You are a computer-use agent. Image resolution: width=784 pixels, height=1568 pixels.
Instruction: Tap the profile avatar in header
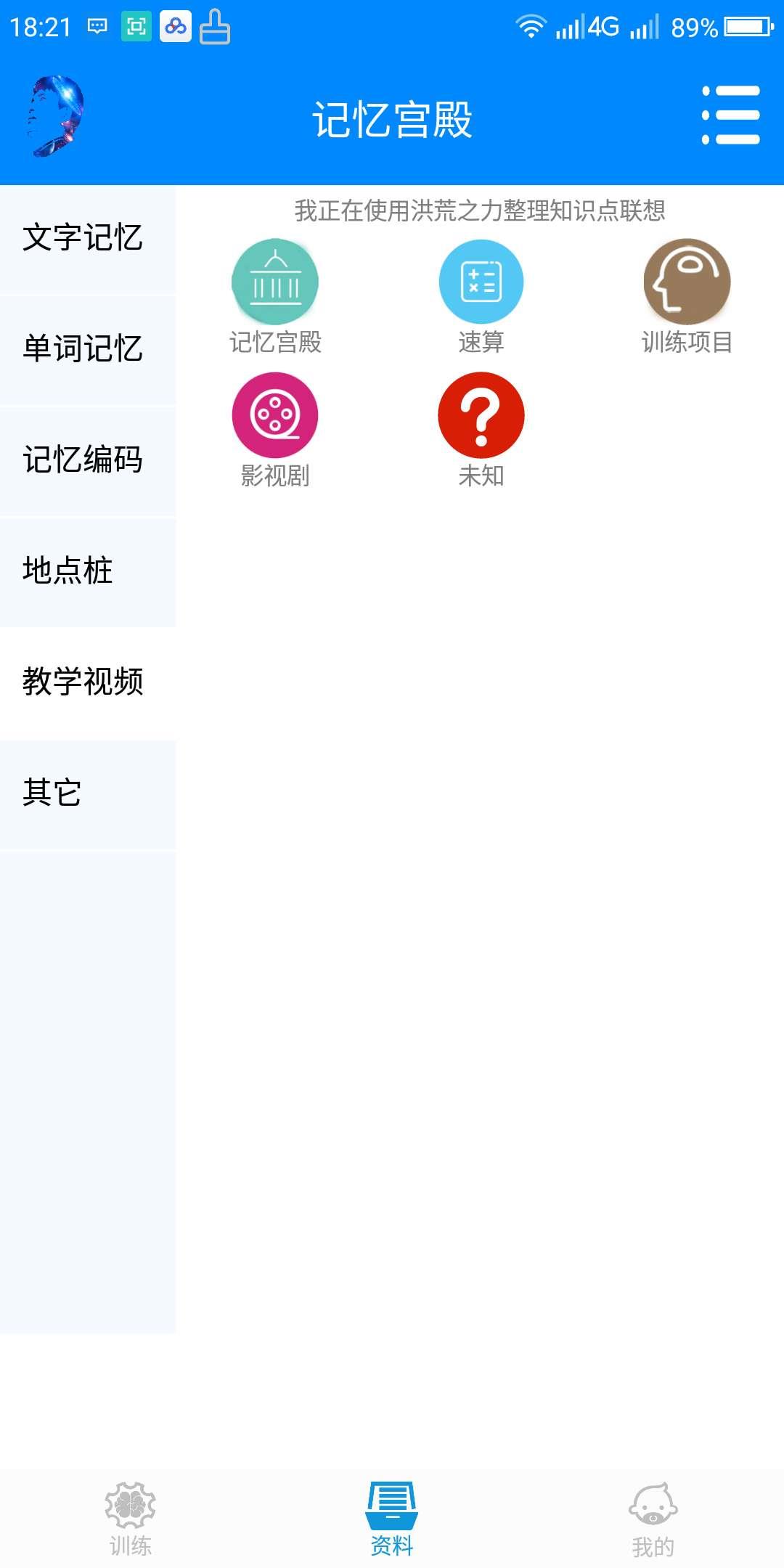[57, 116]
